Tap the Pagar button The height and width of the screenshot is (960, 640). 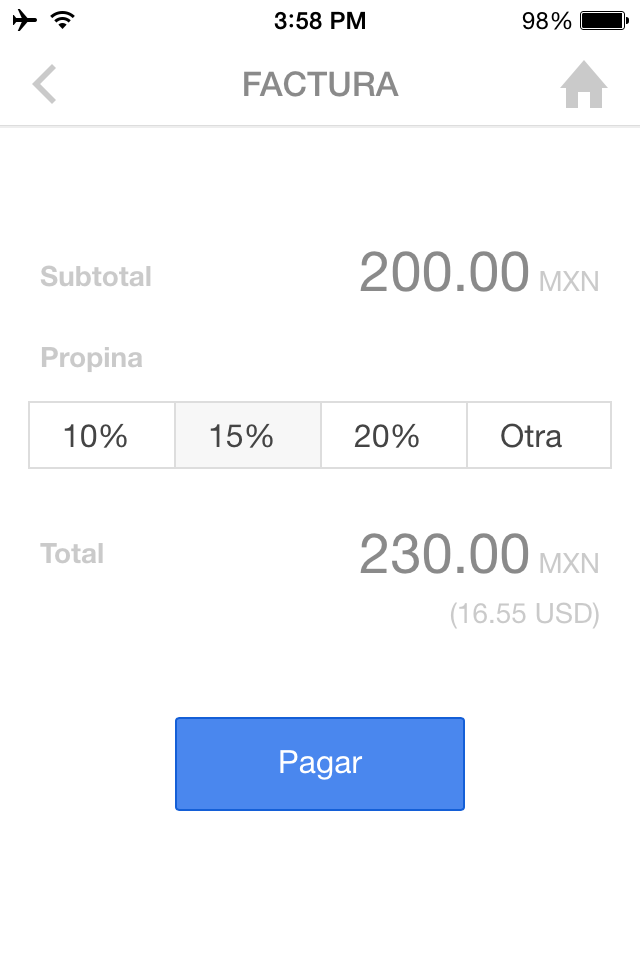click(x=320, y=763)
